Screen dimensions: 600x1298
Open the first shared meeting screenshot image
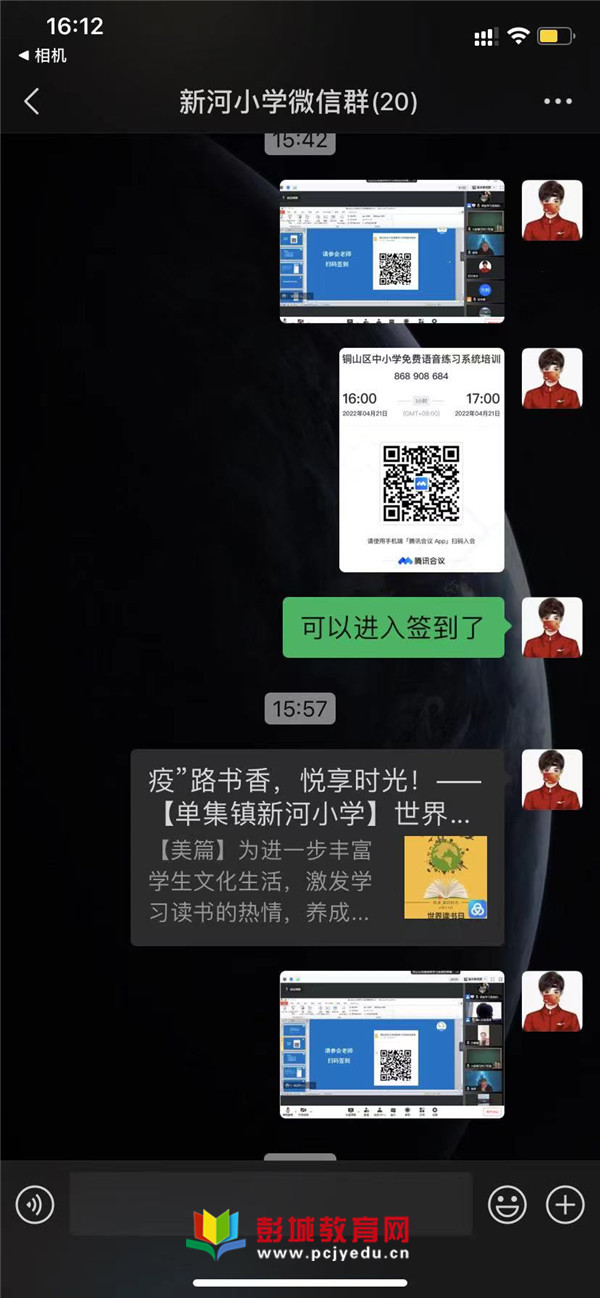[x=391, y=251]
